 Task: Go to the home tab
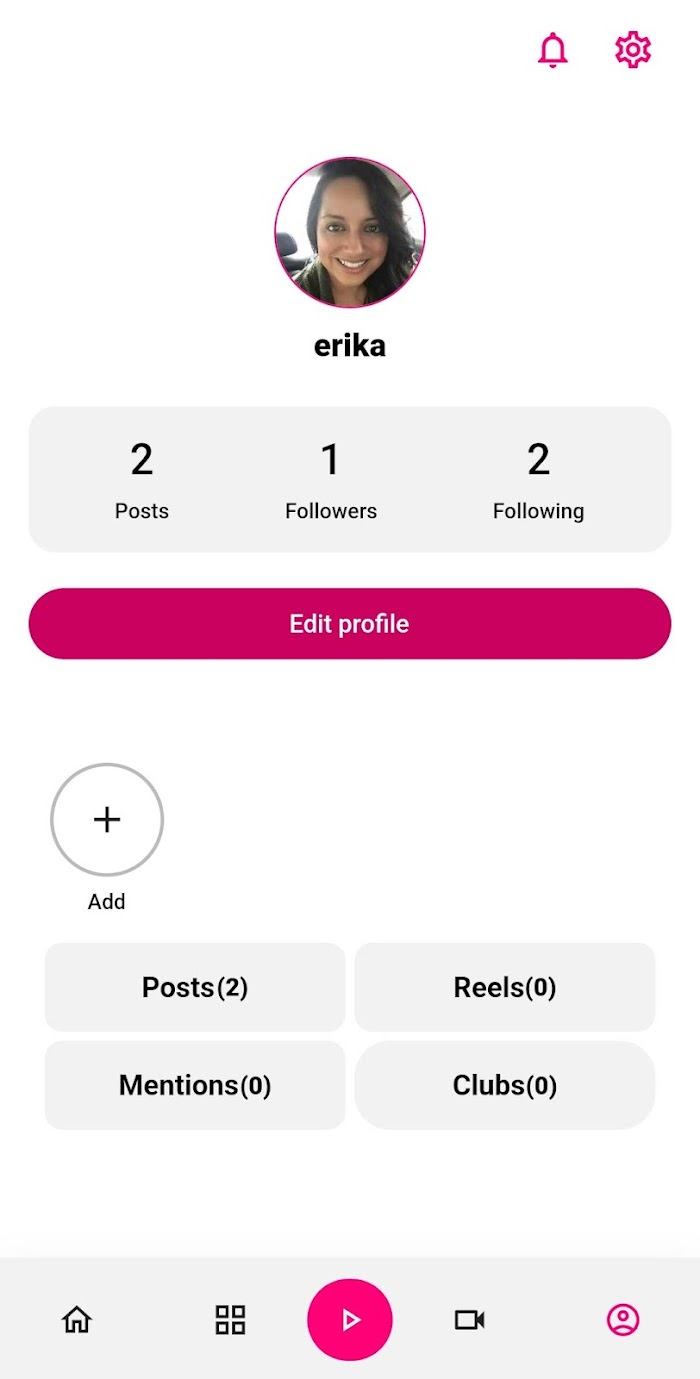[x=77, y=1320]
